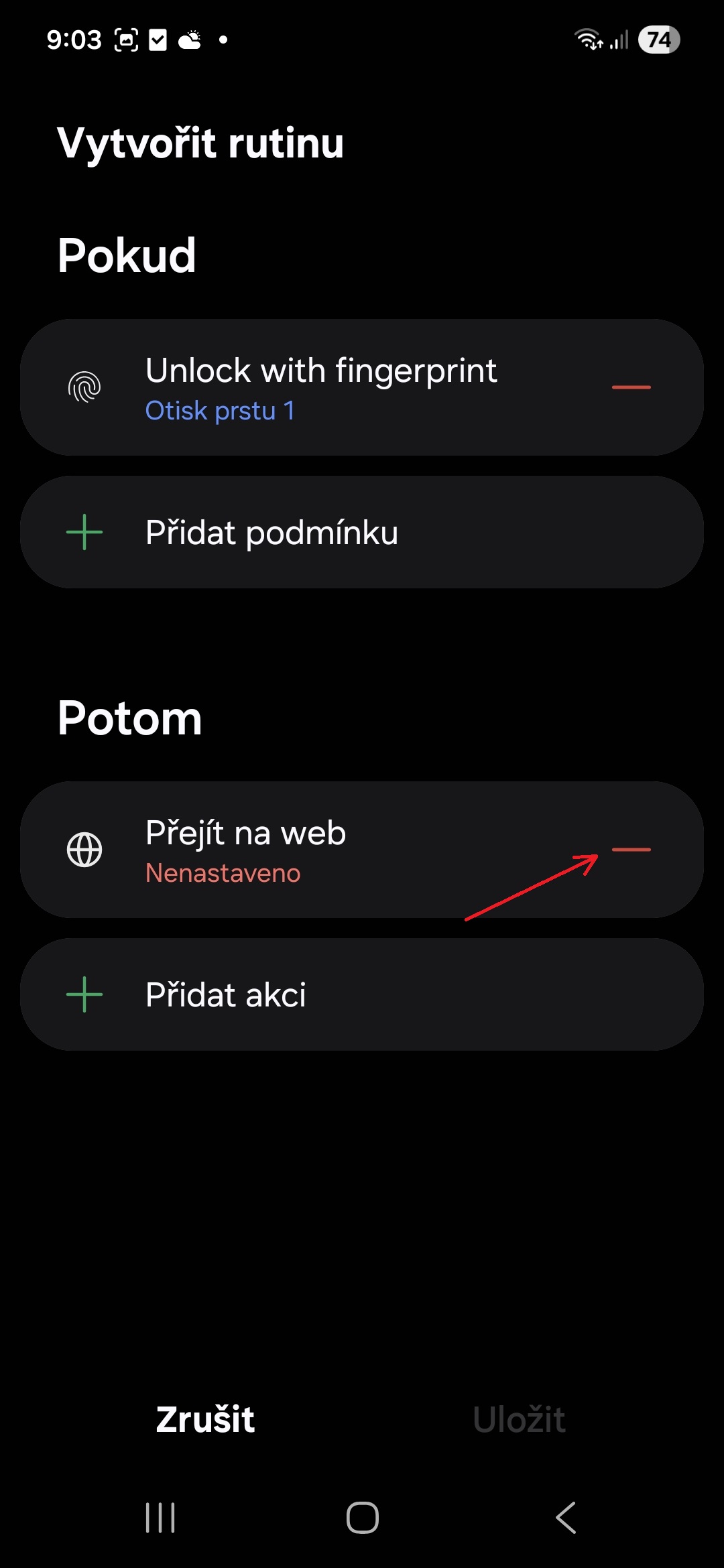Remove the Unlock with fingerprint condition
This screenshot has height=1568, width=724.
click(631, 387)
